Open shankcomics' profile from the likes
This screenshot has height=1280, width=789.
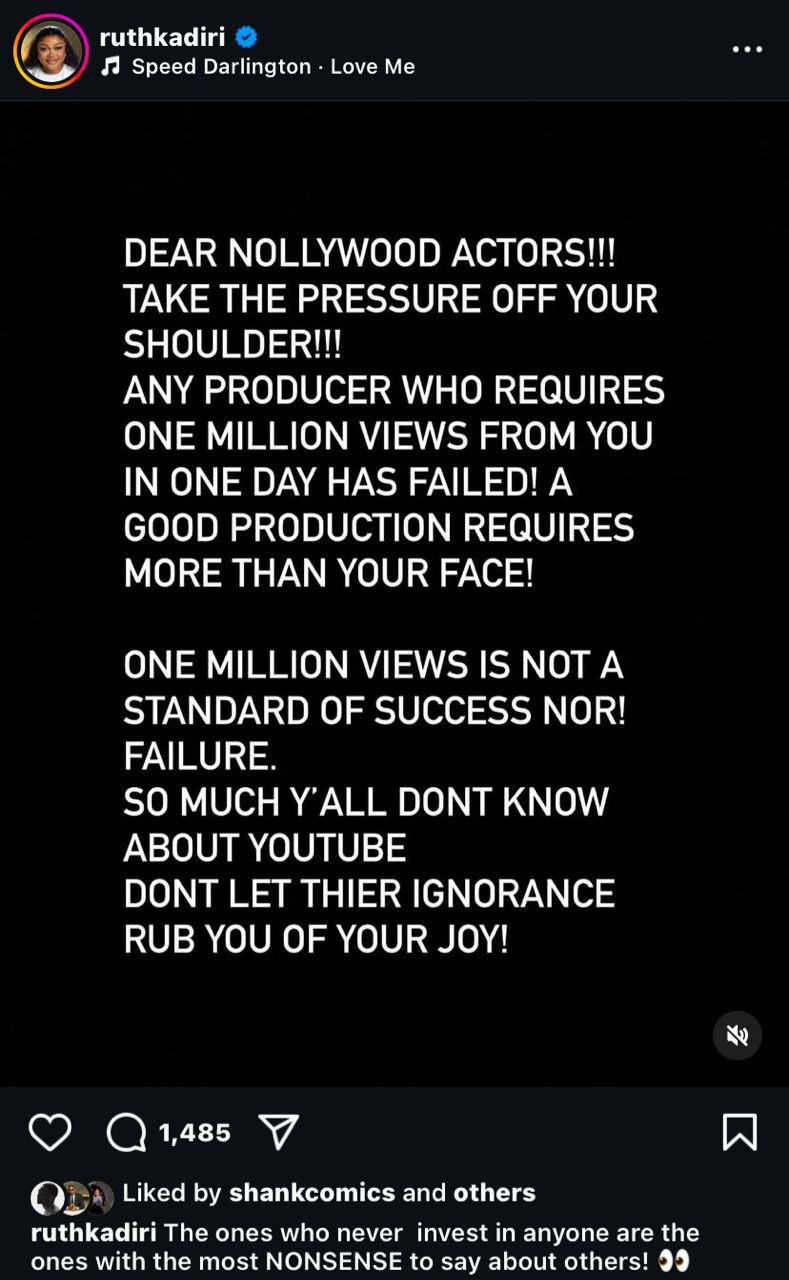312,1193
